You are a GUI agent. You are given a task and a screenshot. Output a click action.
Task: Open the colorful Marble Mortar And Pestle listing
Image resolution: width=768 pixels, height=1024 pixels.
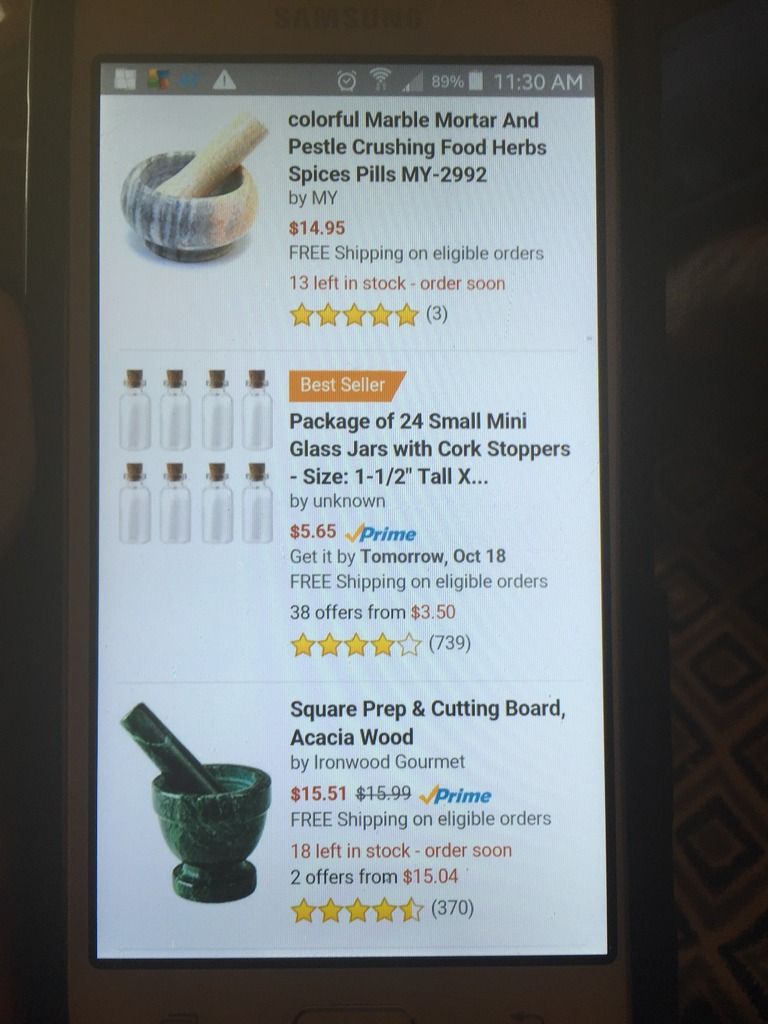point(415,147)
